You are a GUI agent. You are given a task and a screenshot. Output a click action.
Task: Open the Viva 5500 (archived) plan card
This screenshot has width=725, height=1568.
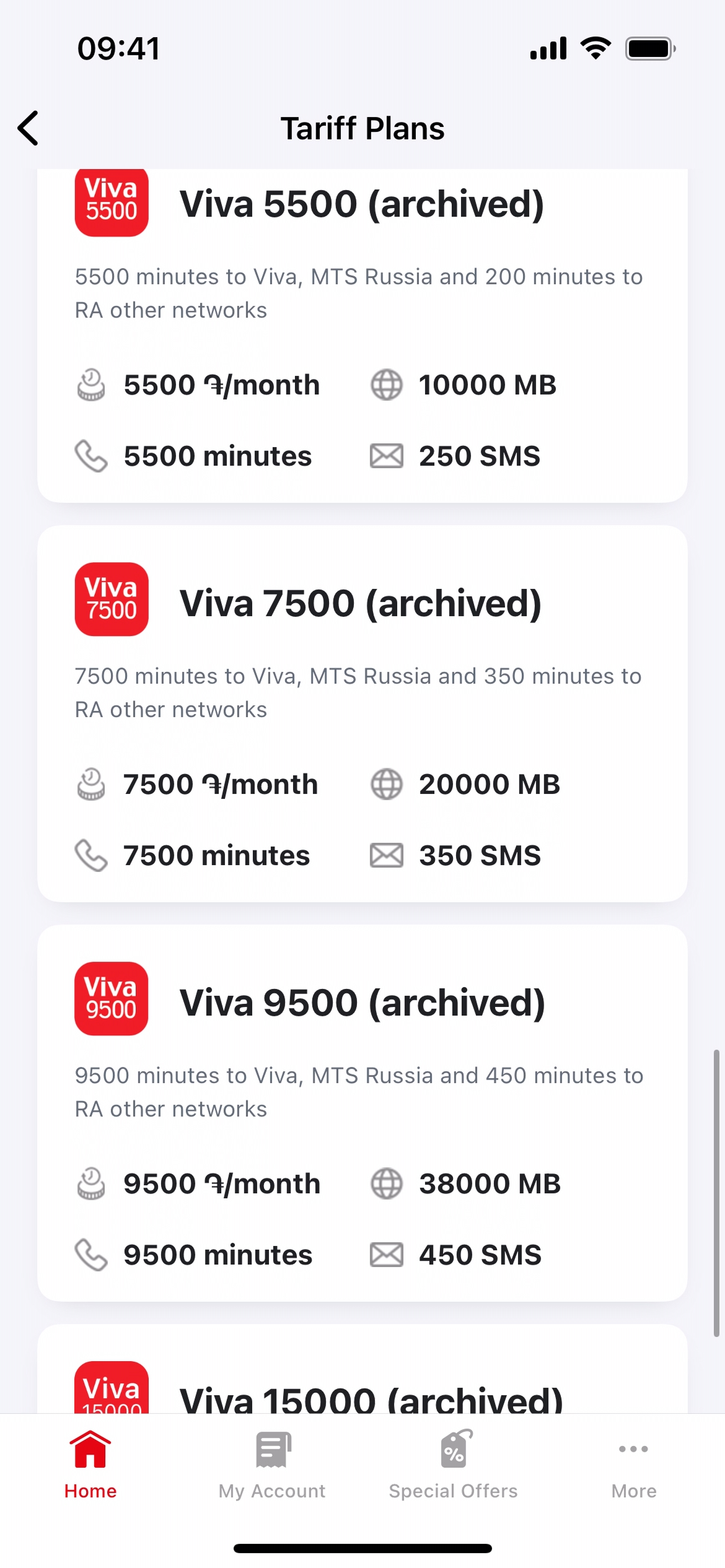pyautogui.click(x=362, y=334)
